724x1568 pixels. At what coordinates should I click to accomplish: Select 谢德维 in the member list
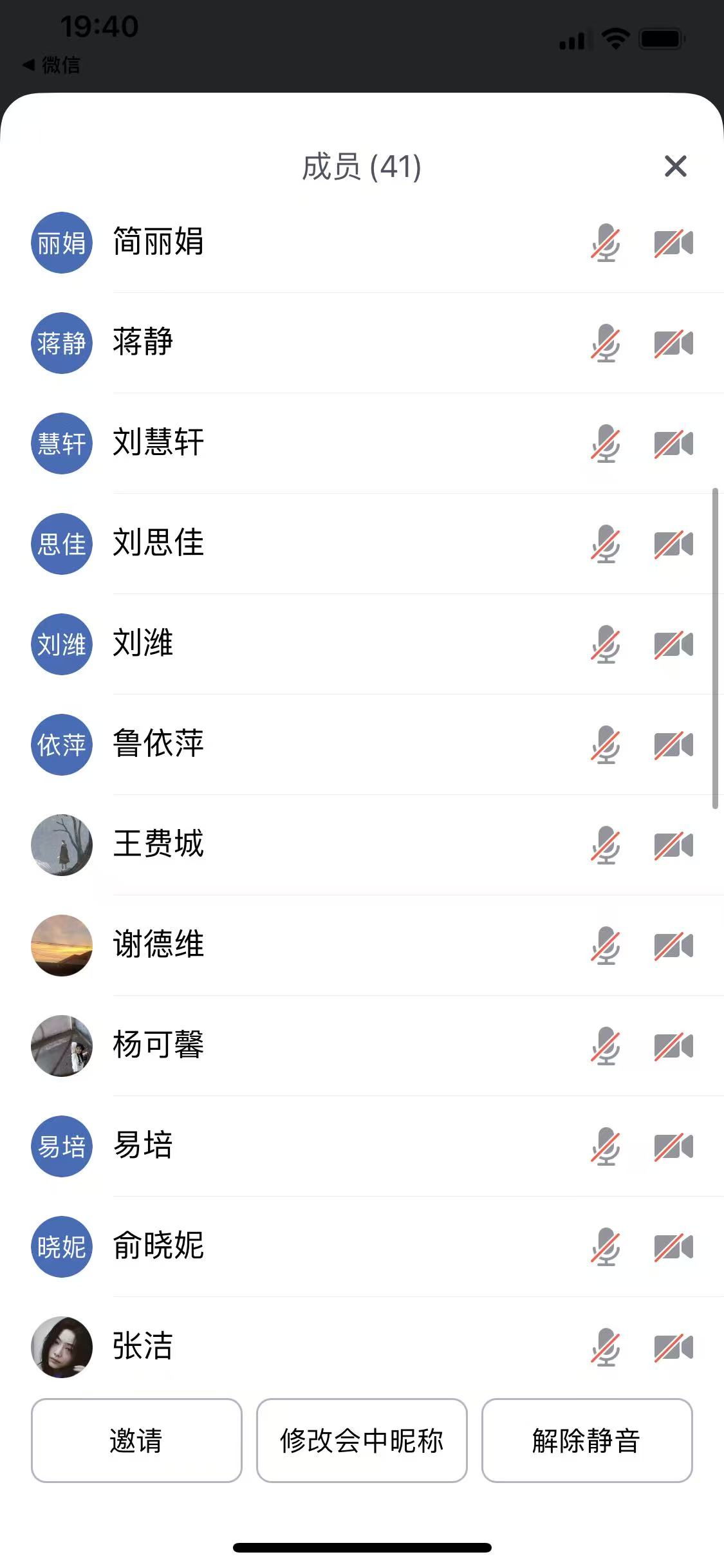158,945
